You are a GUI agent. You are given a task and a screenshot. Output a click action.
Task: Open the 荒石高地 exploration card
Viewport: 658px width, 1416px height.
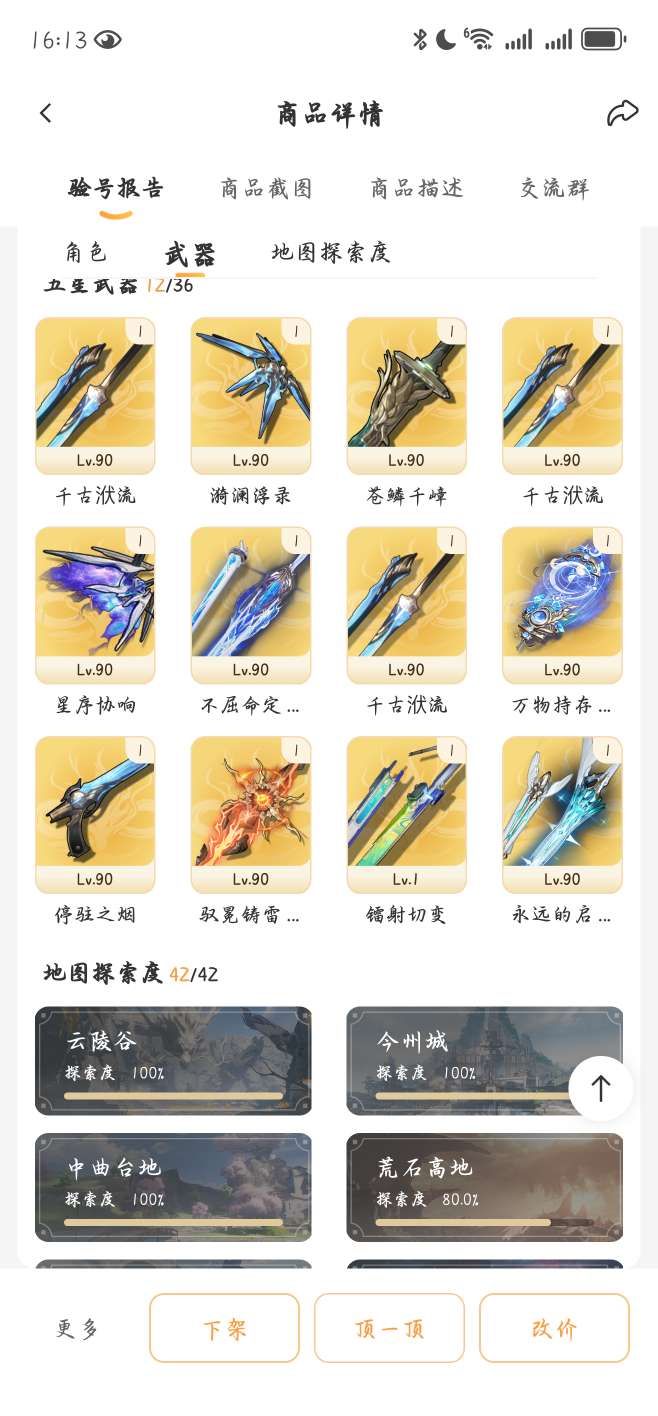(484, 1187)
